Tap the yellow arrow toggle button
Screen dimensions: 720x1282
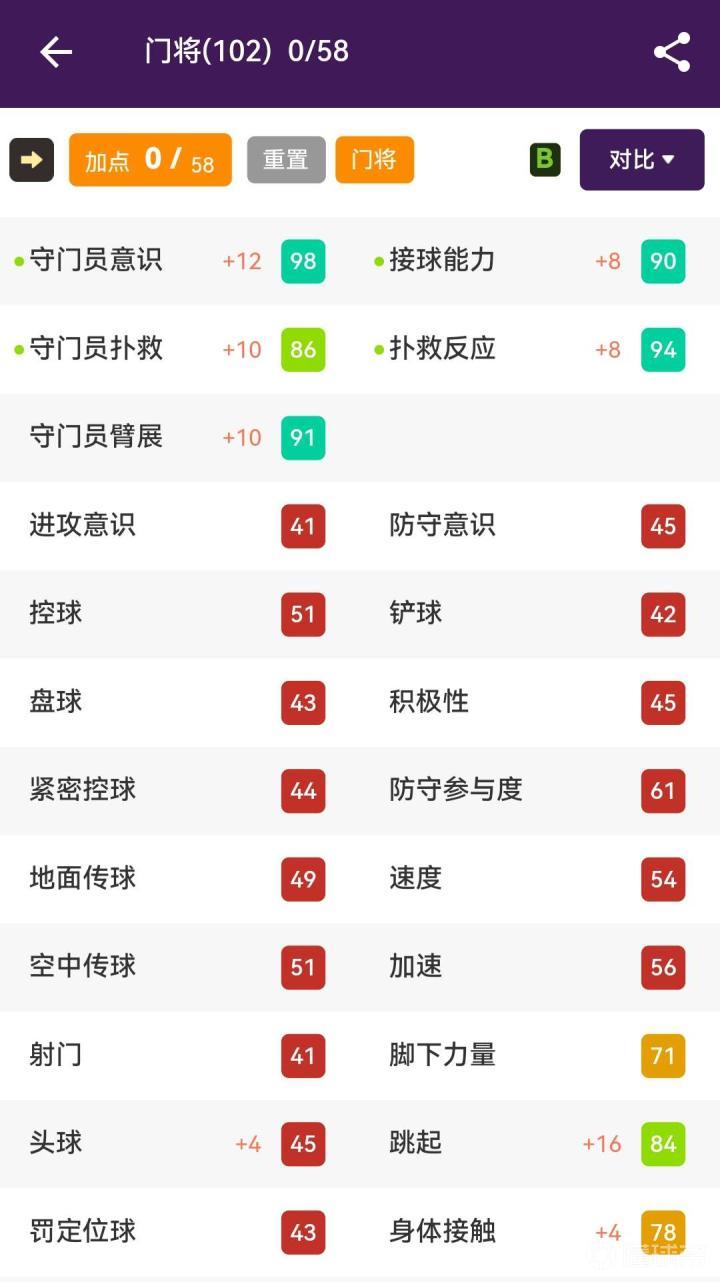32,160
